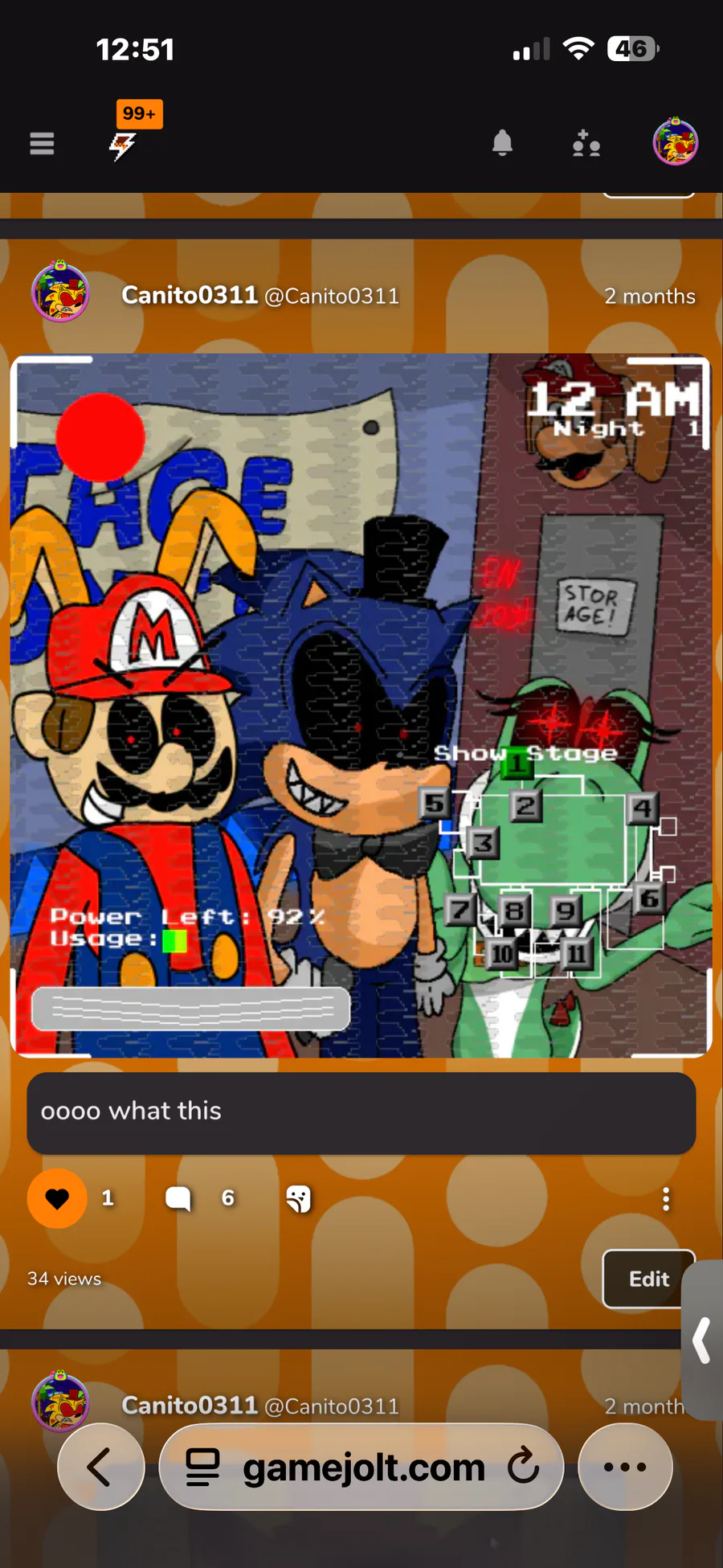This screenshot has height=1568, width=723.
Task: Open the lightning bolt activity feed
Action: click(x=123, y=145)
